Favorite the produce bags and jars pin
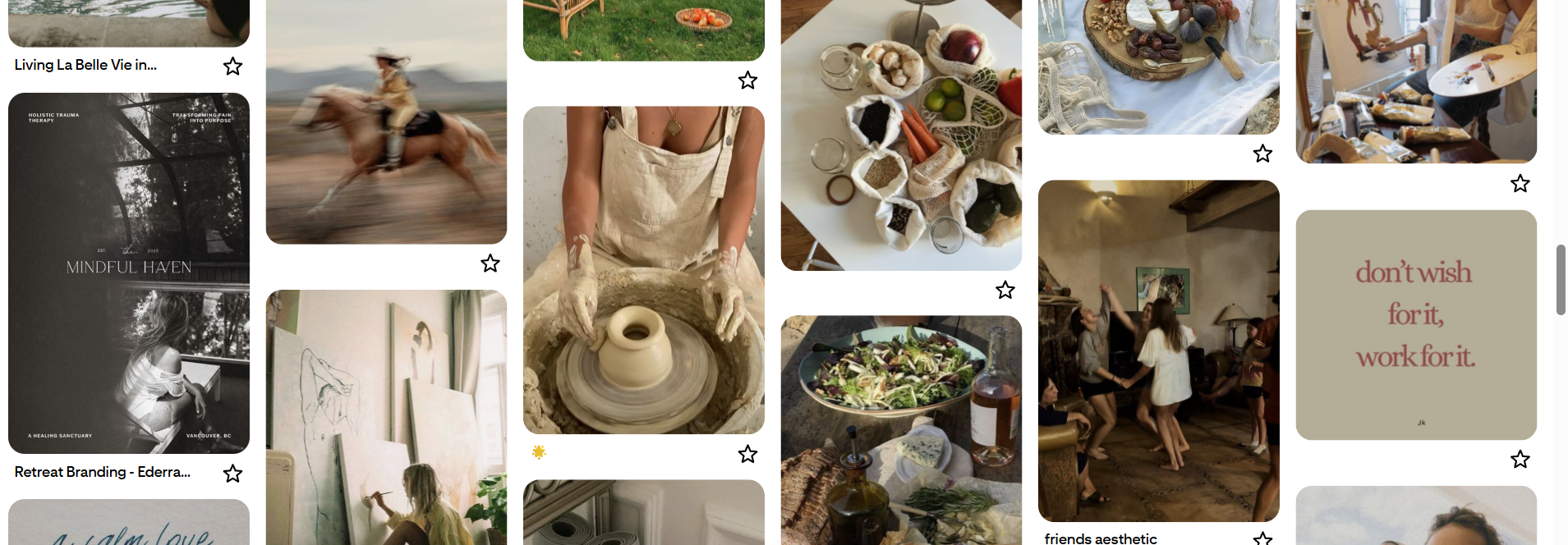 tap(1005, 290)
